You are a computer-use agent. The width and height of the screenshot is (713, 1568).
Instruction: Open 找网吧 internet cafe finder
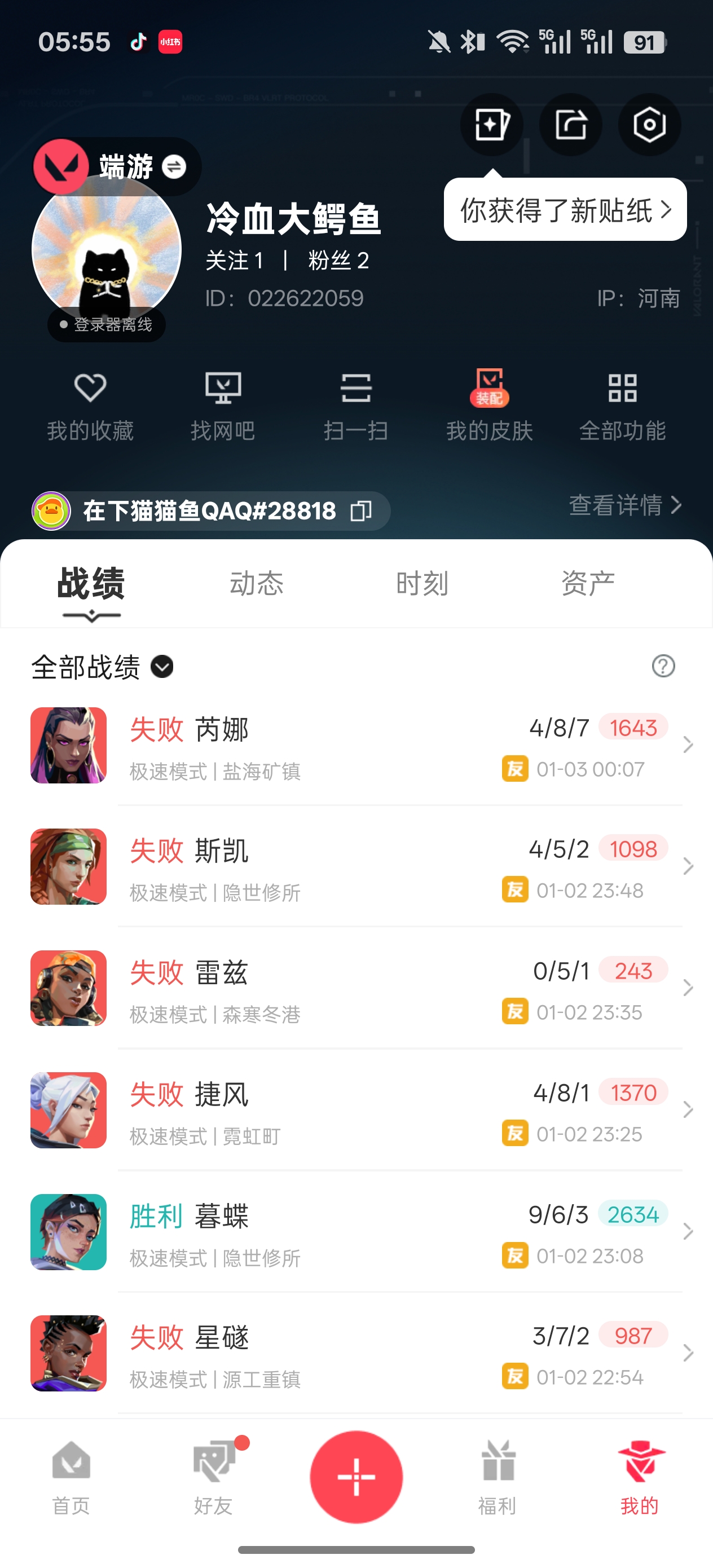(223, 405)
